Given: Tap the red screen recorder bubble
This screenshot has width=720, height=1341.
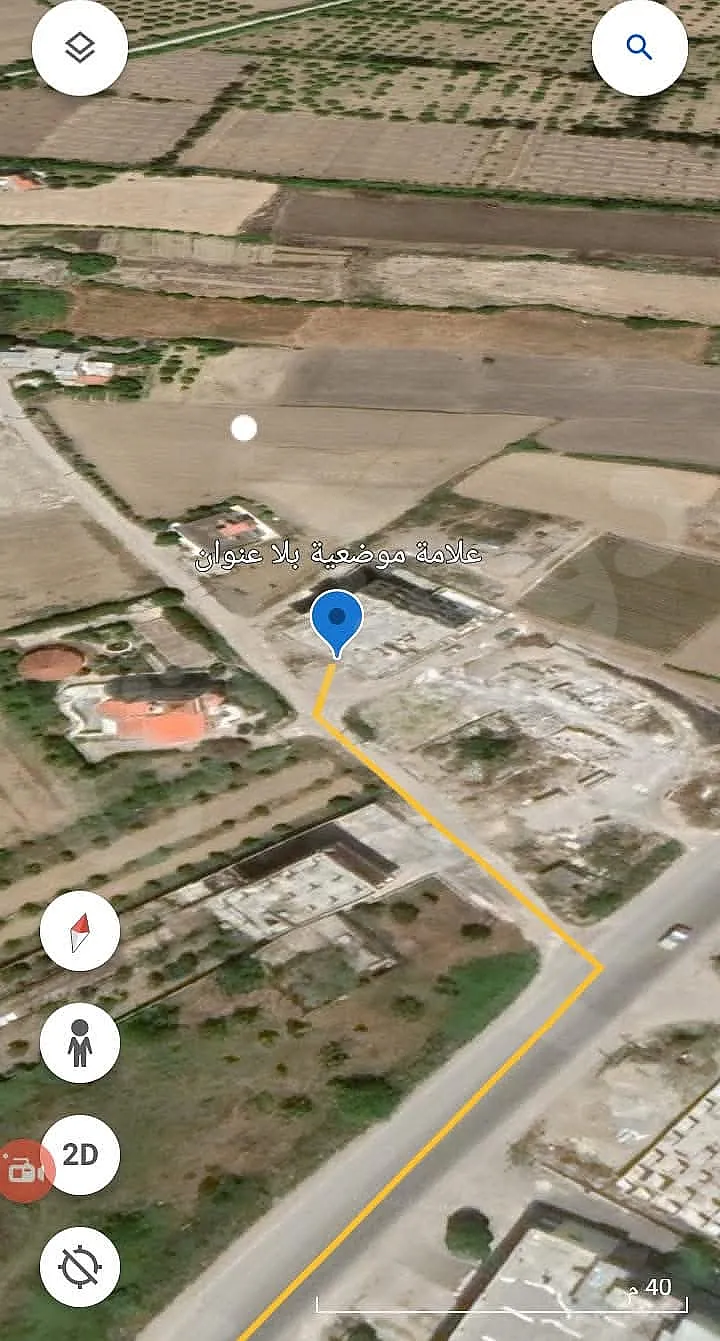Looking at the screenshot, I should tap(22, 1170).
